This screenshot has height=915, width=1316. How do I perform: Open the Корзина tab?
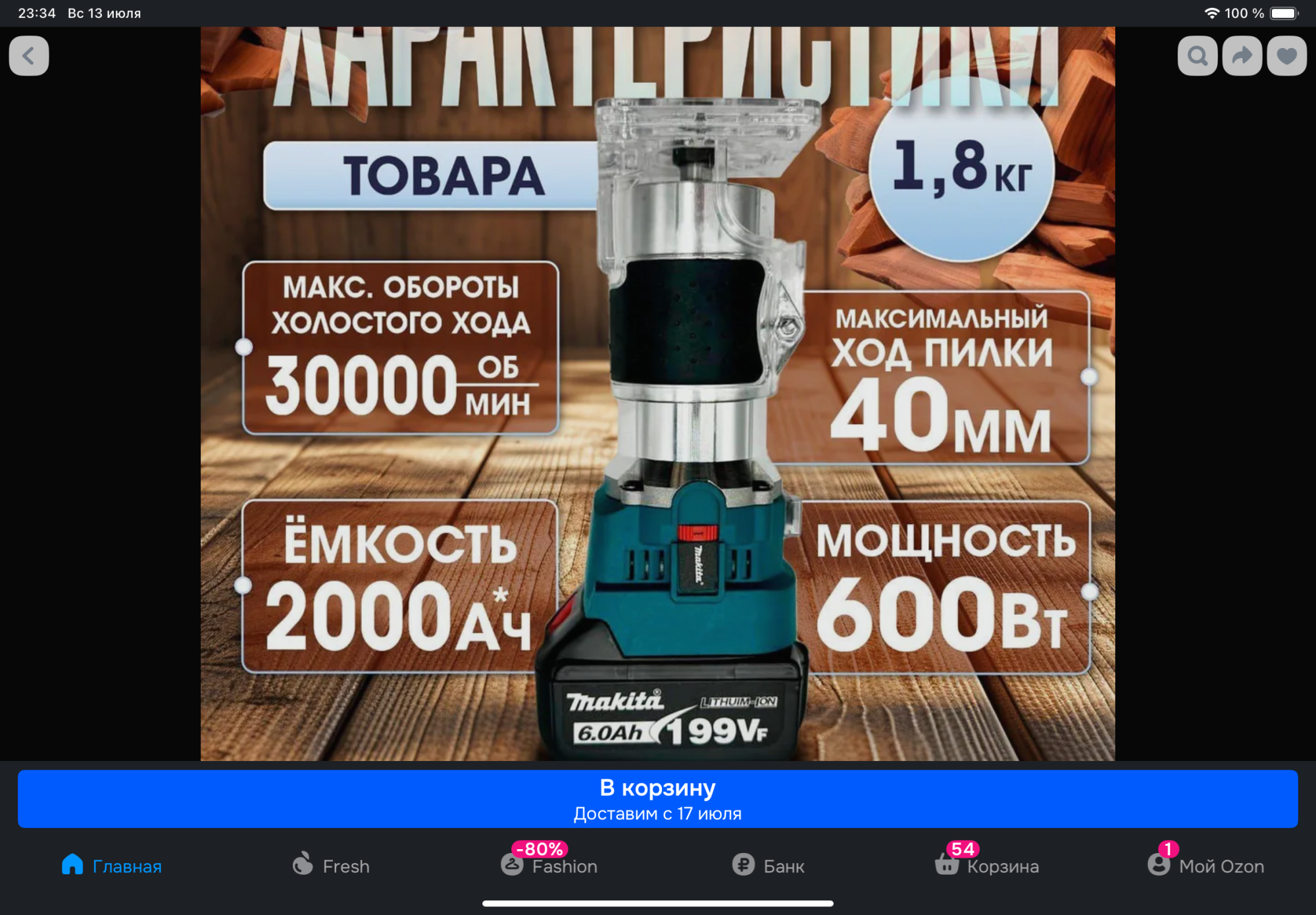pyautogui.click(x=987, y=865)
